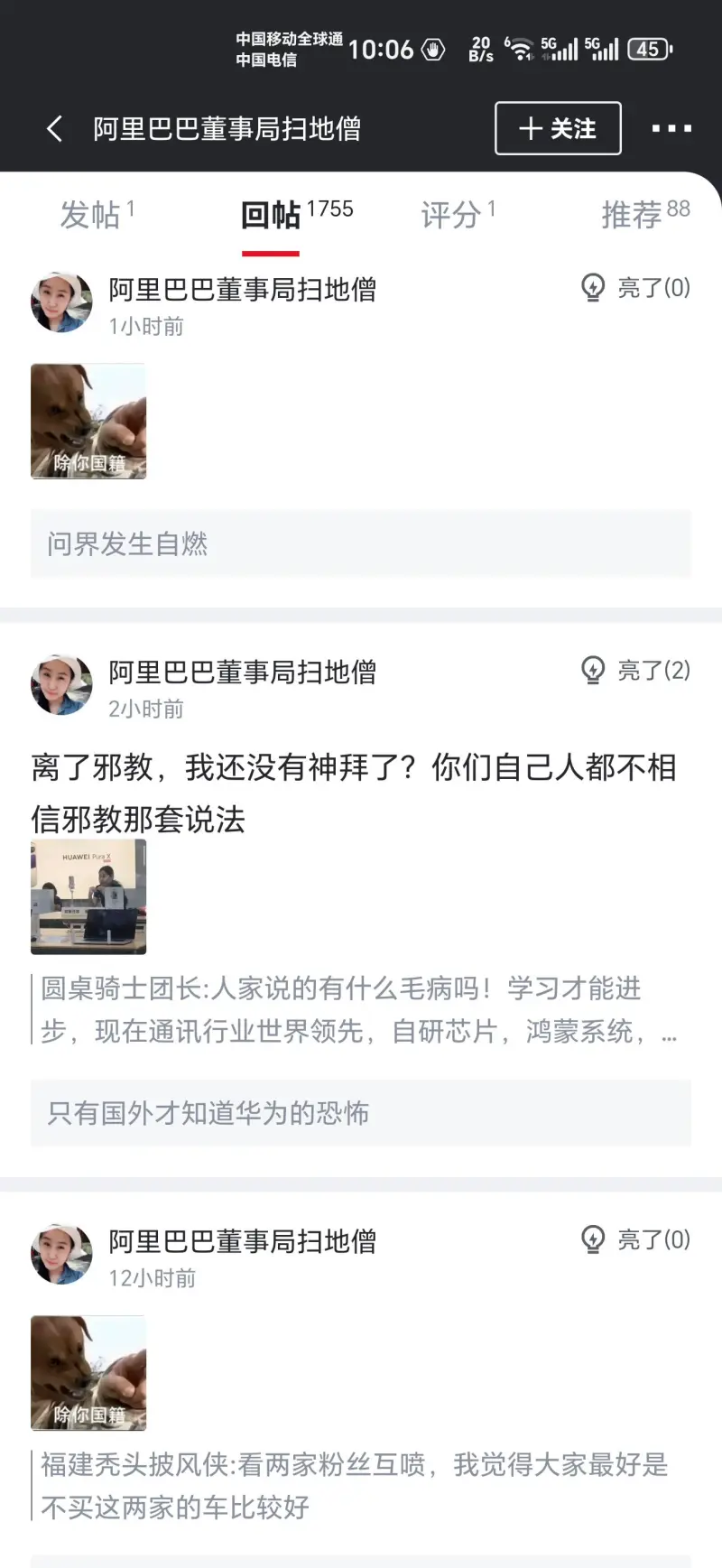The height and width of the screenshot is (1568, 722).
Task: Tap 亮了(2) on the 2小时前 reply
Action: point(635,671)
